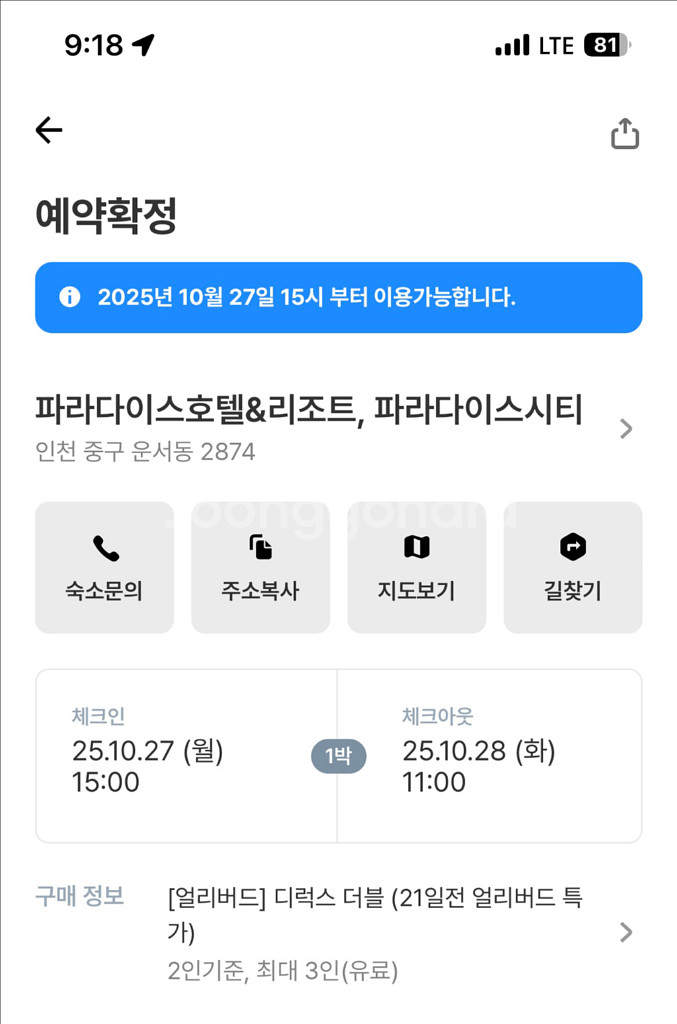Open the map via 지도보기

coord(416,567)
